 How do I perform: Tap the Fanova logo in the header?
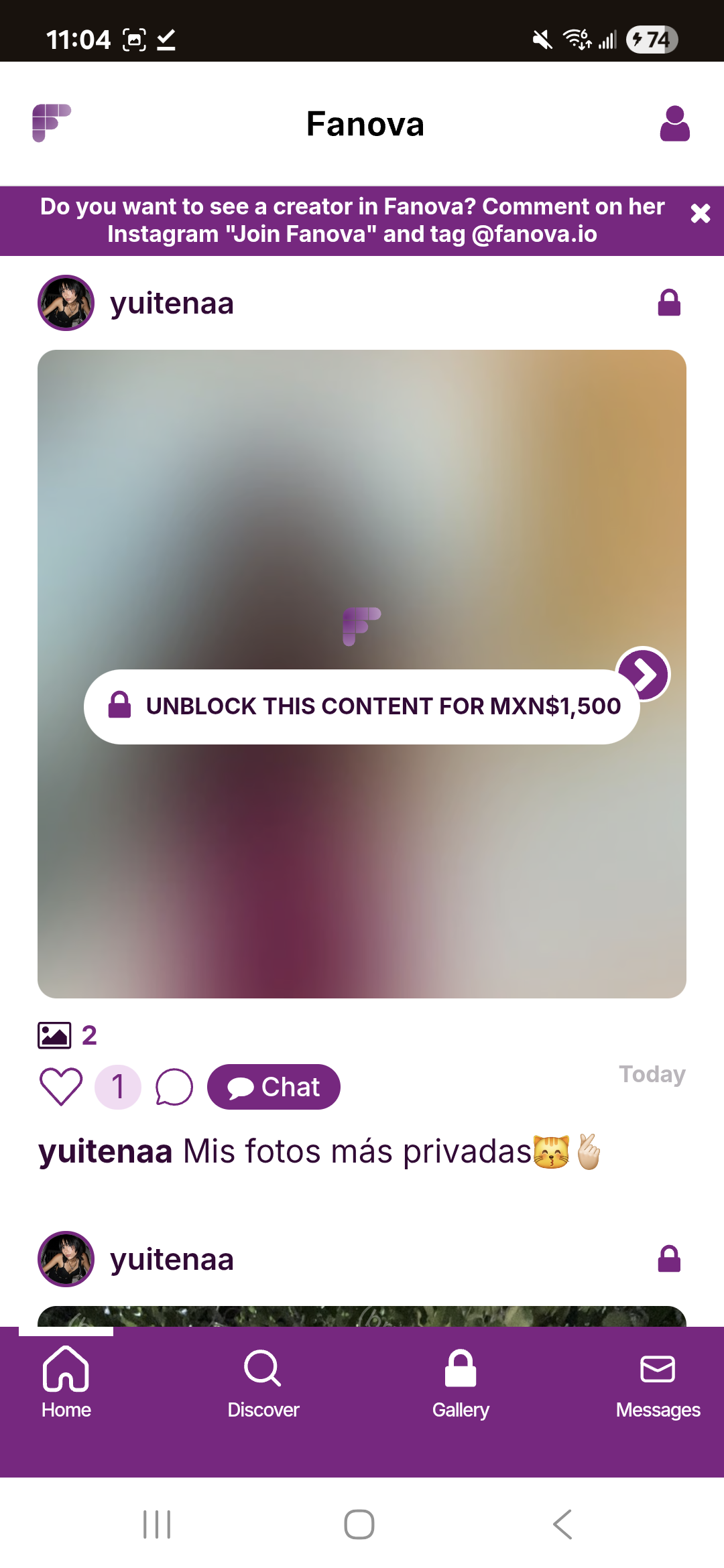(x=52, y=123)
